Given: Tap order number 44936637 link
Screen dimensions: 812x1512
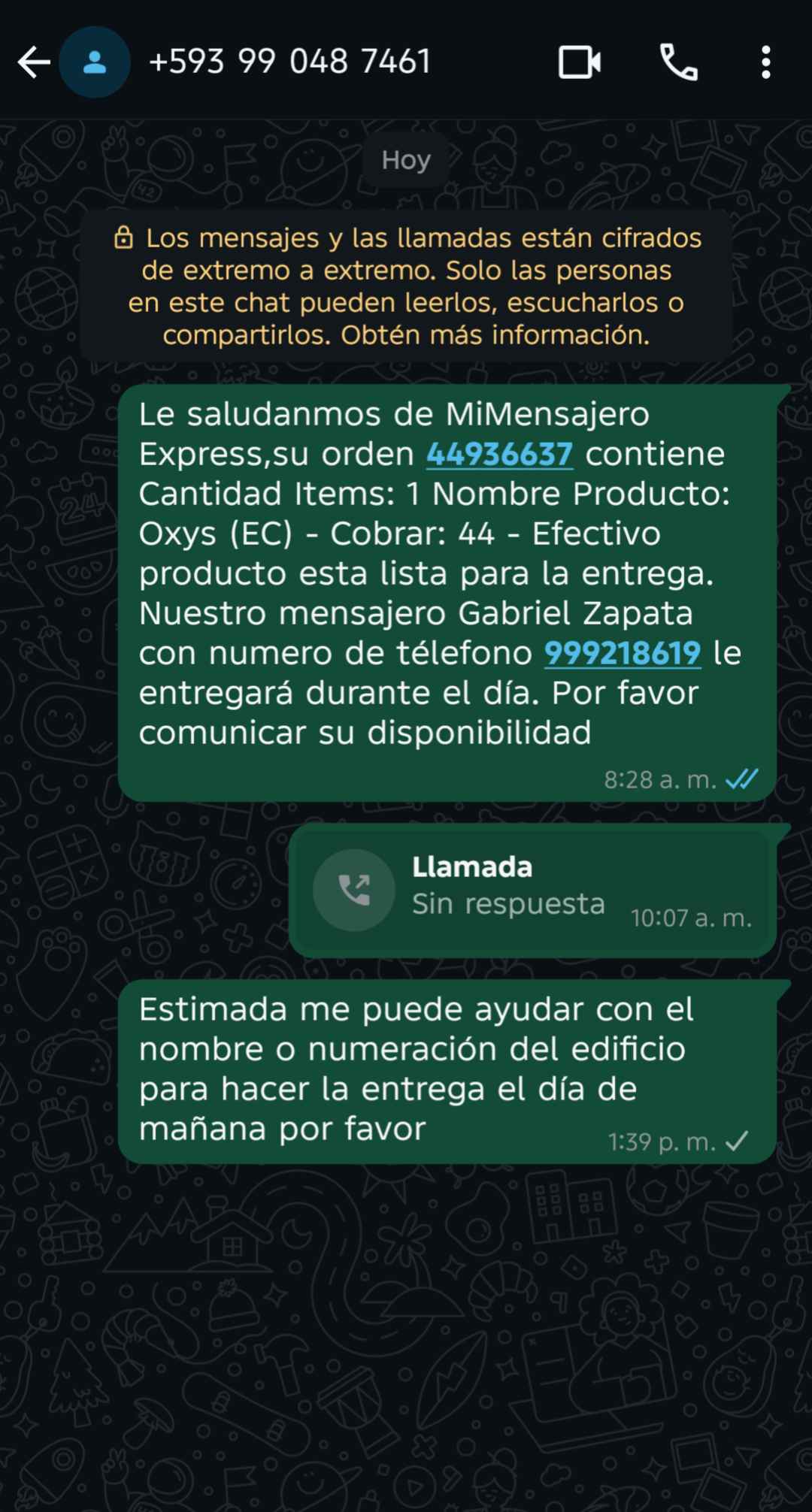Looking at the screenshot, I should click(499, 455).
